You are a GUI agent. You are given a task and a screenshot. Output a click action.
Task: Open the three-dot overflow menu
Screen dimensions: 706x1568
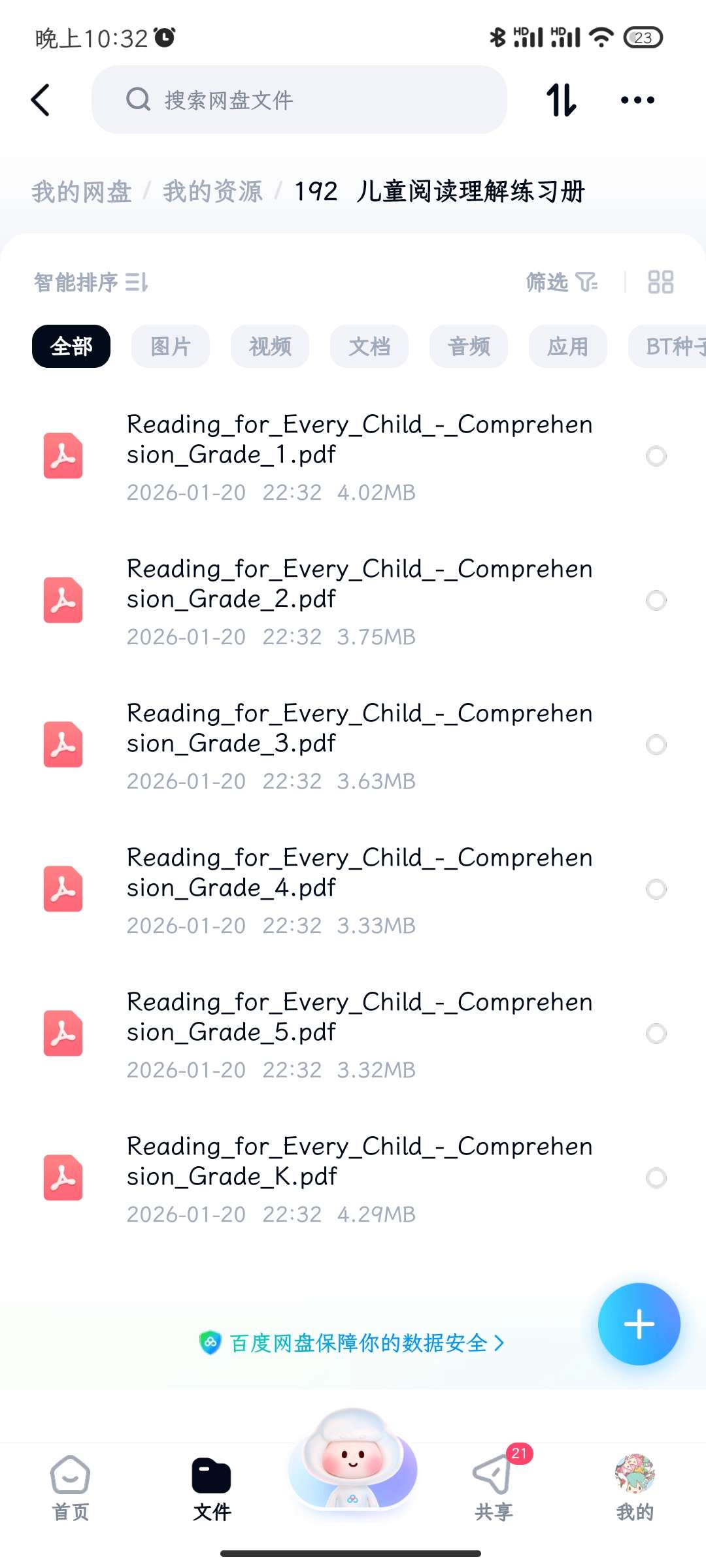pyautogui.click(x=637, y=100)
